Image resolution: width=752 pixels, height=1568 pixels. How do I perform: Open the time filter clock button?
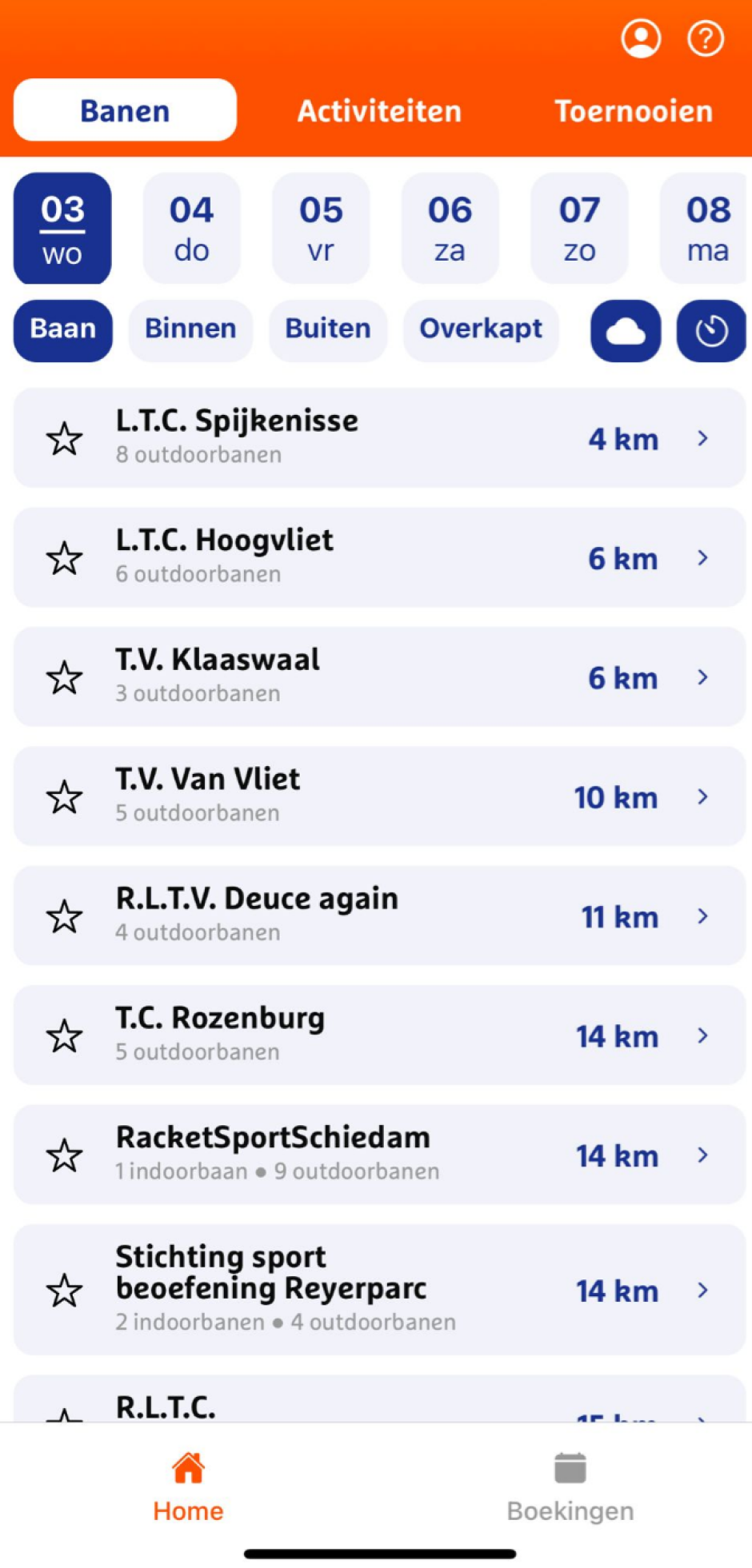pyautogui.click(x=711, y=331)
